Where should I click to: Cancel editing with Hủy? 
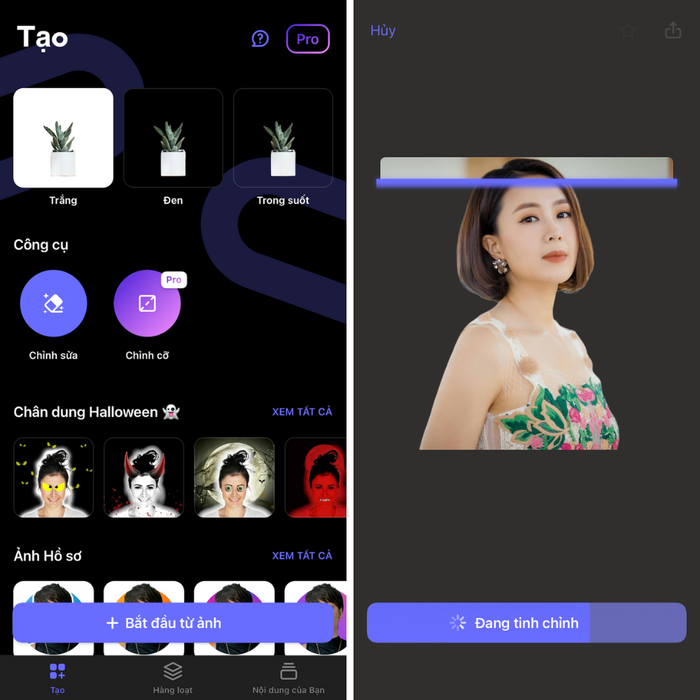tap(383, 31)
